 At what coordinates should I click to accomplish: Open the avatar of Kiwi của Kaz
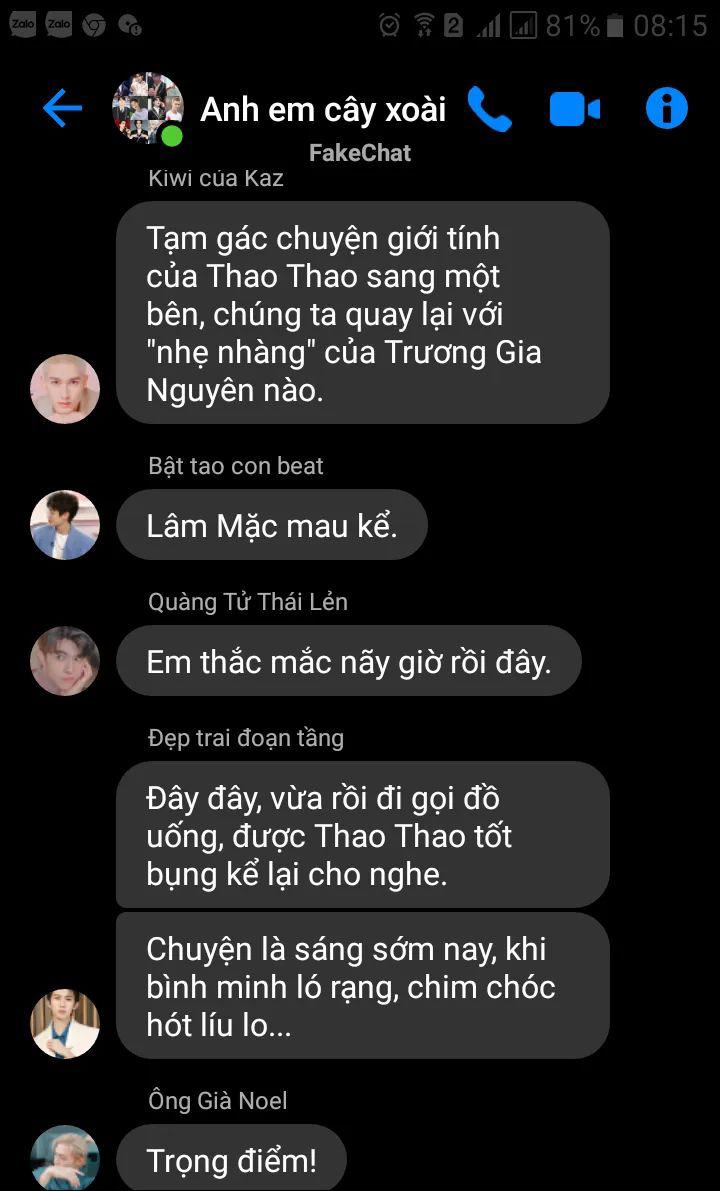coord(65,389)
